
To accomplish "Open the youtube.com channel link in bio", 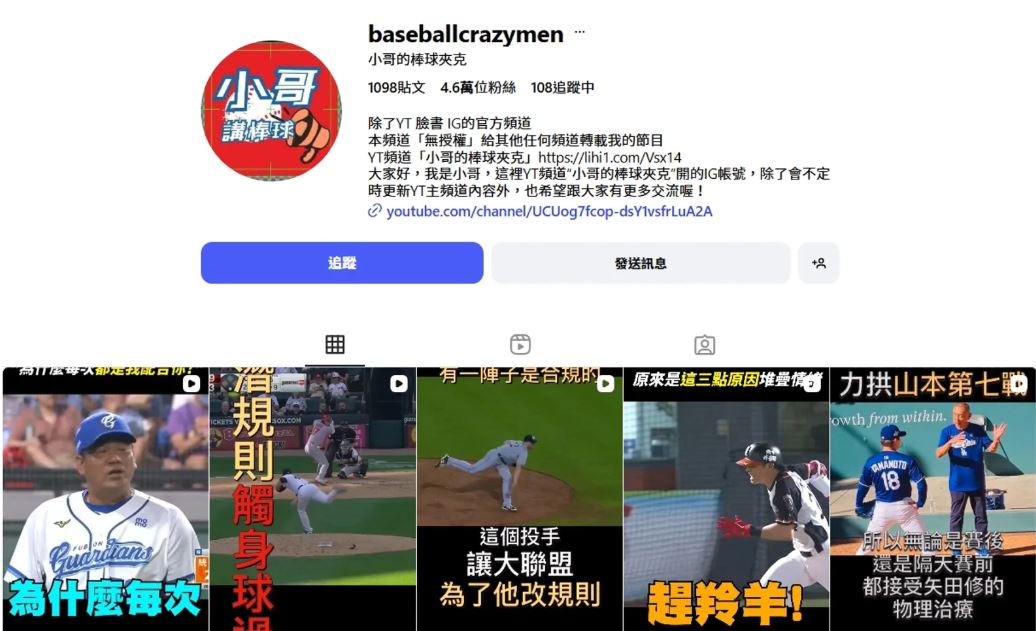I will pyautogui.click(x=548, y=211).
